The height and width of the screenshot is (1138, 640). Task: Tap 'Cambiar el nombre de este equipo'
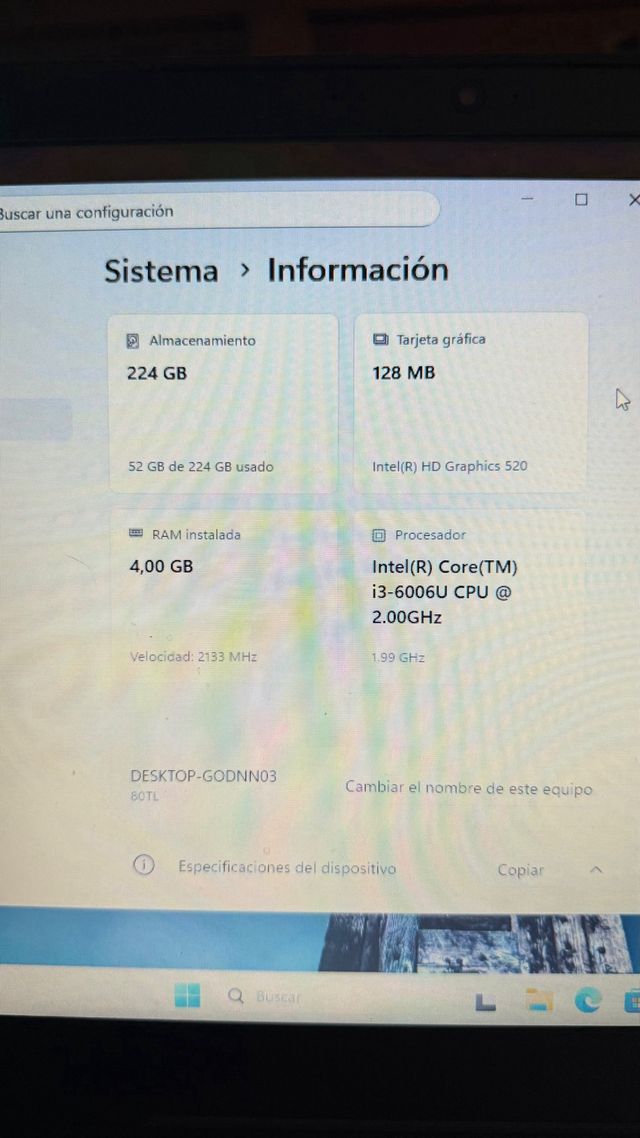(468, 788)
